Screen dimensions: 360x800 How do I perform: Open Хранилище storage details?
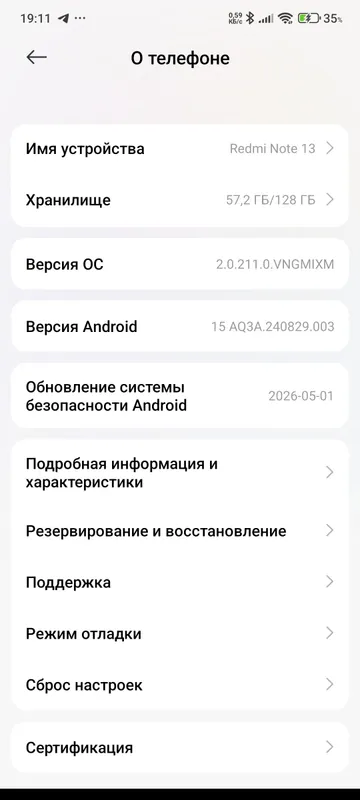coord(179,200)
